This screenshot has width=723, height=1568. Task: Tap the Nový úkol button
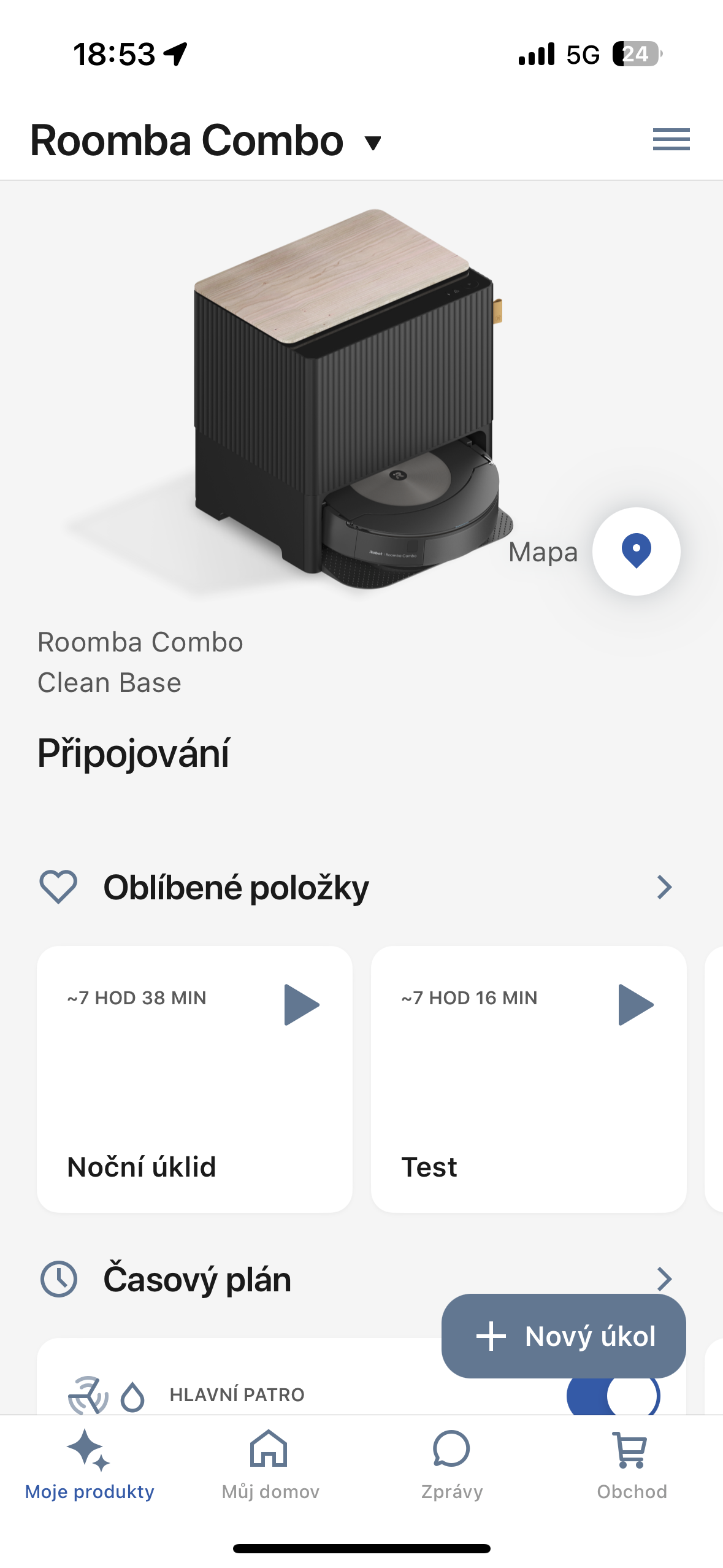pyautogui.click(x=563, y=1335)
